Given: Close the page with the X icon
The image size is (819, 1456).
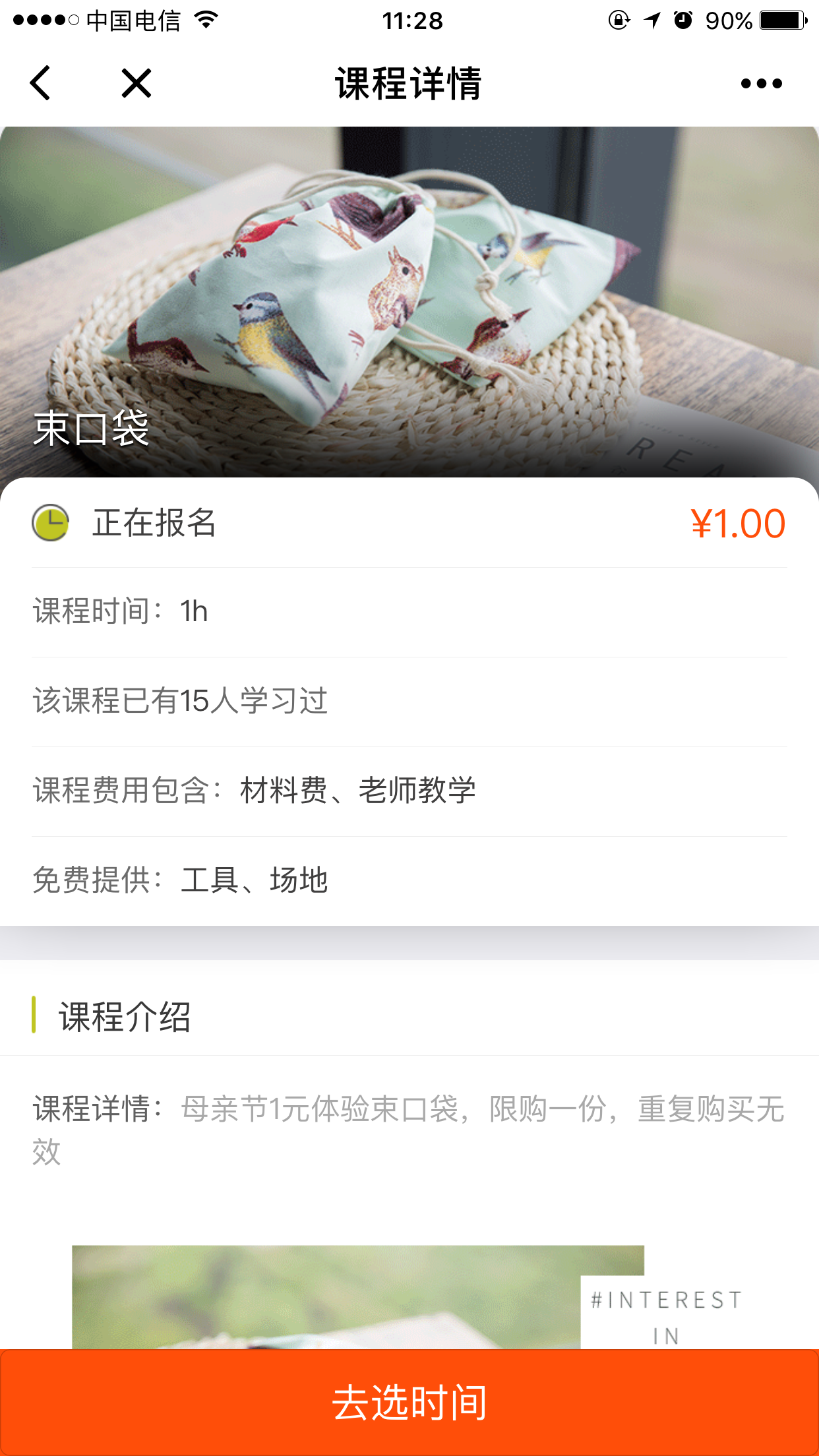Looking at the screenshot, I should 136,83.
